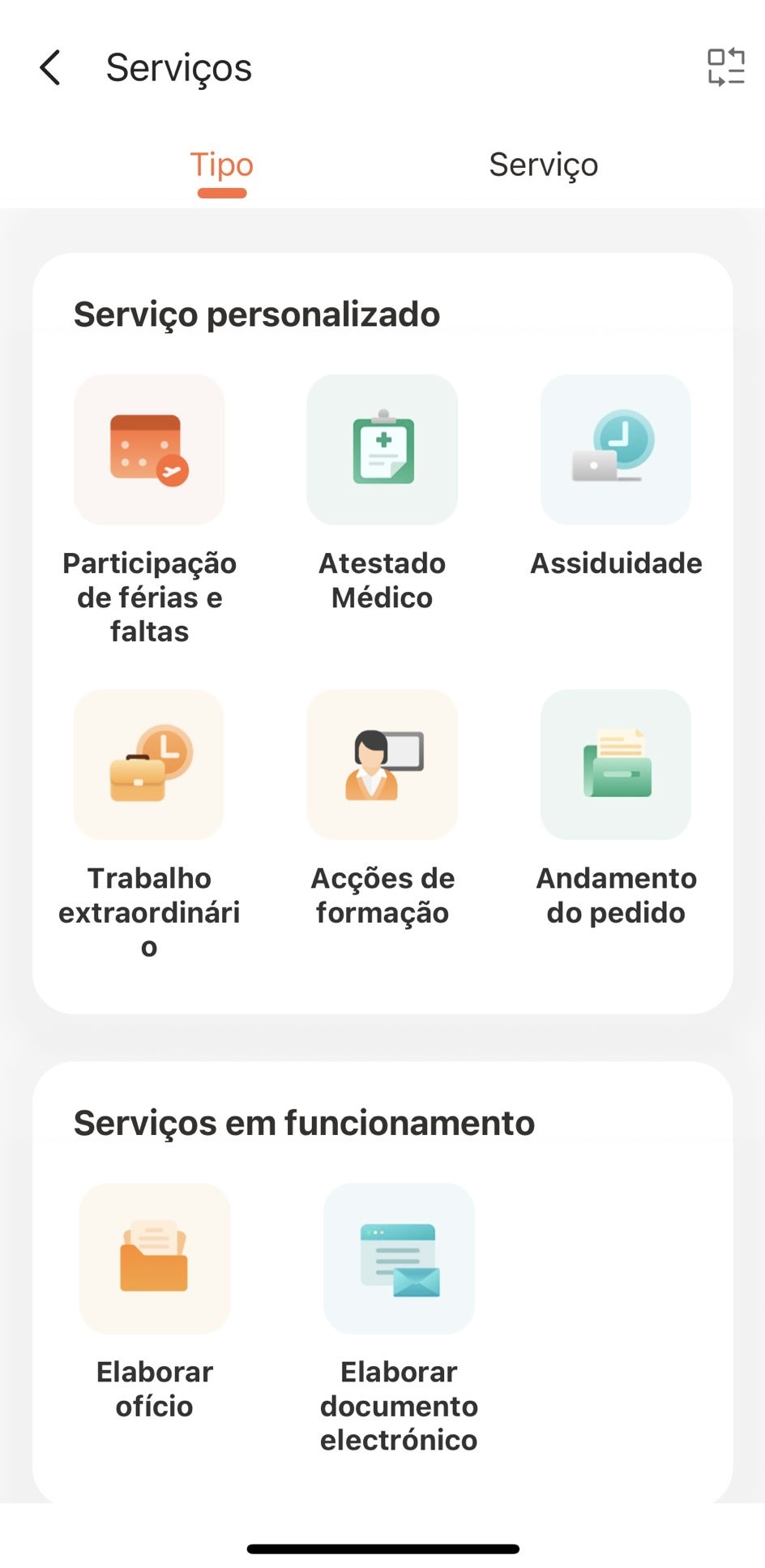765x1568 pixels.
Task: Open Participação de férias e faltas
Action: pos(149,450)
